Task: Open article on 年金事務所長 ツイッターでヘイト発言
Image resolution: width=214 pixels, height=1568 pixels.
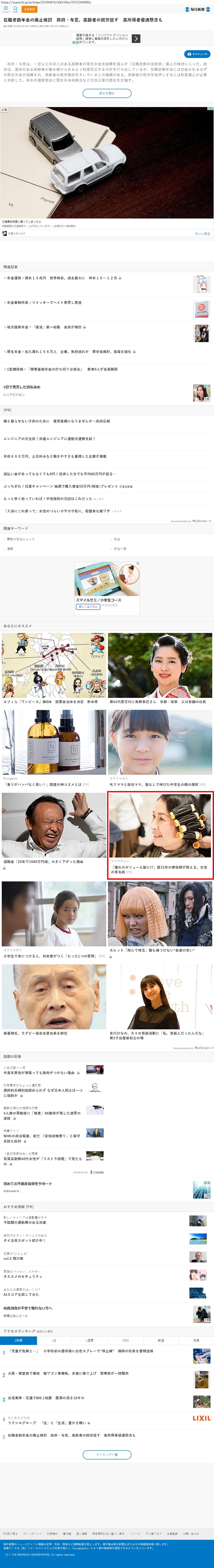Action: coord(43,303)
